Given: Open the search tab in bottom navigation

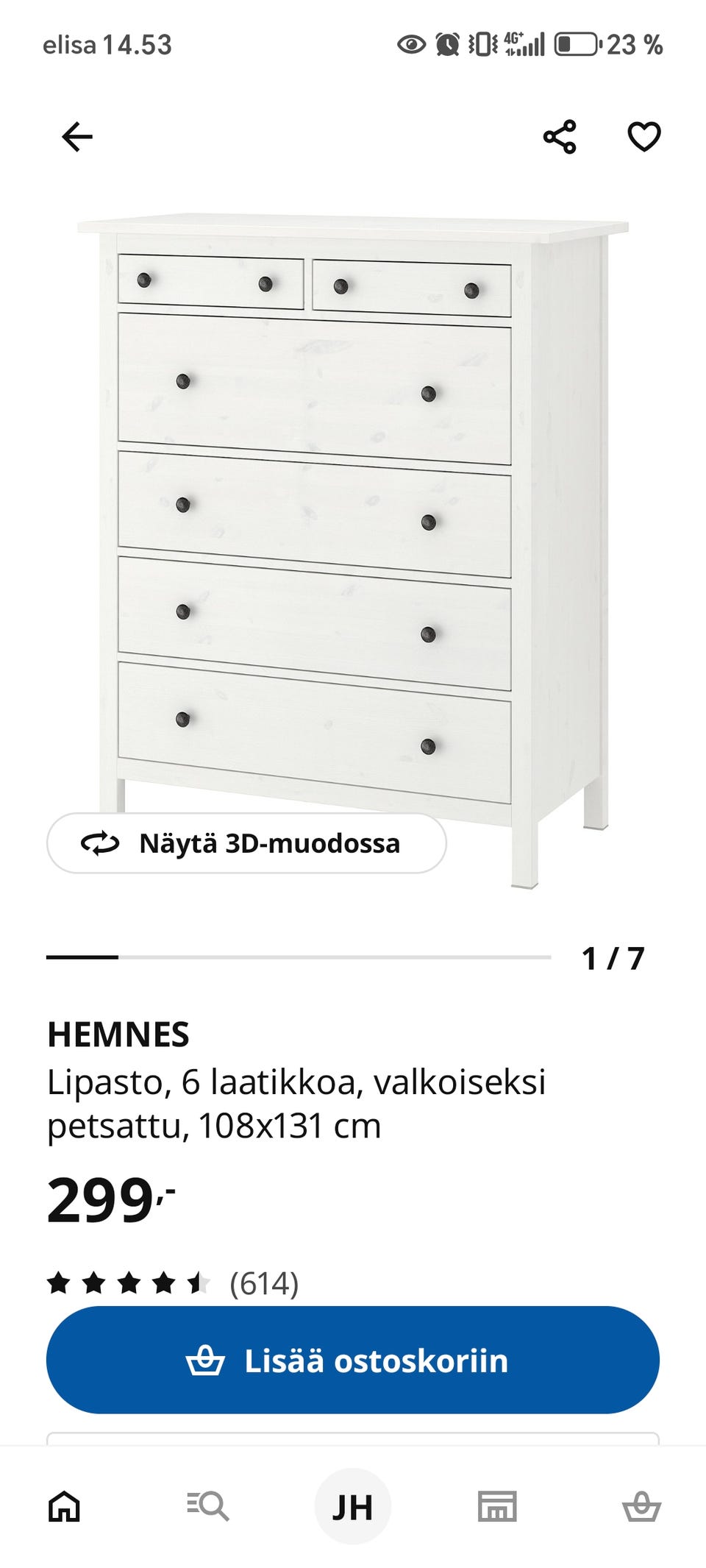Looking at the screenshot, I should (x=208, y=1505).
